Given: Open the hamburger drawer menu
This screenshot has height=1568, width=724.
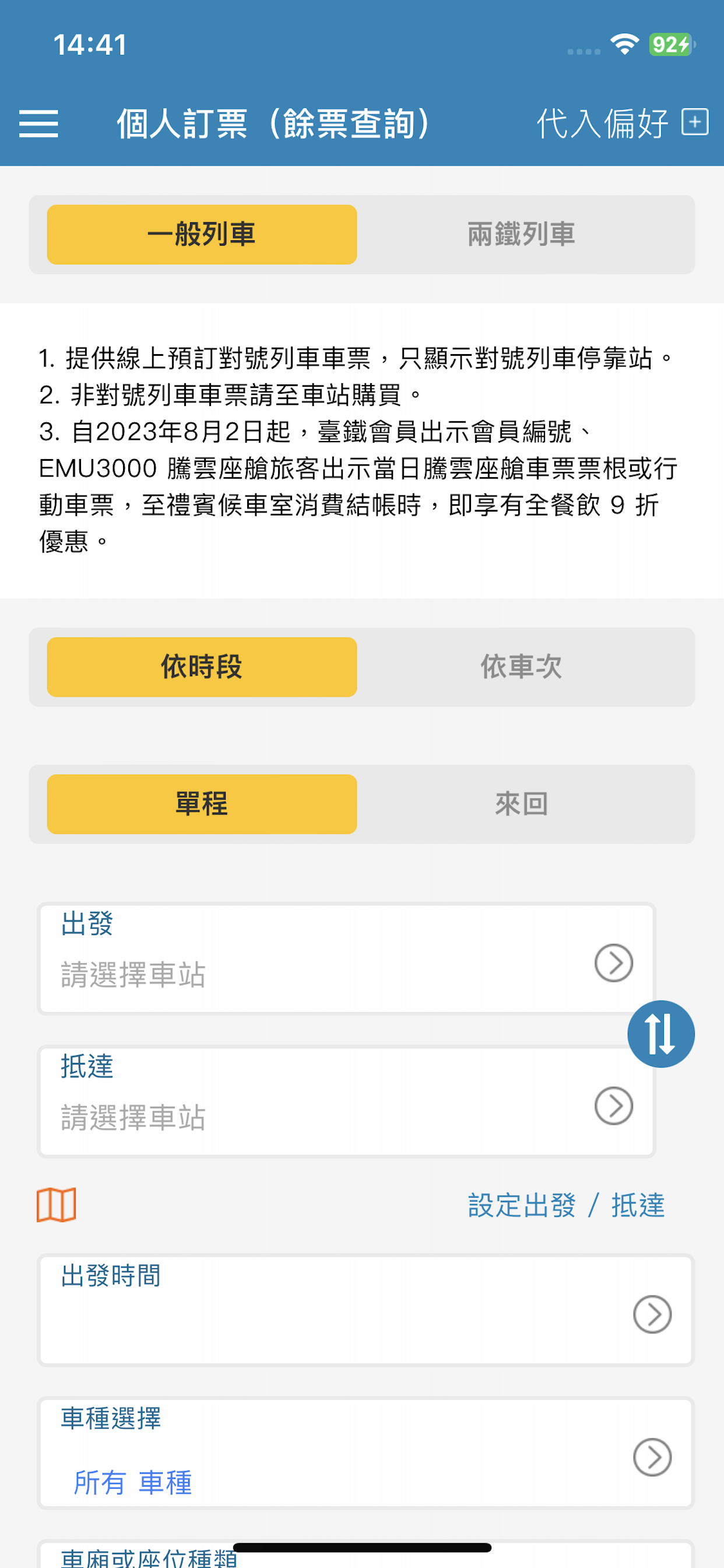Looking at the screenshot, I should pos(38,124).
